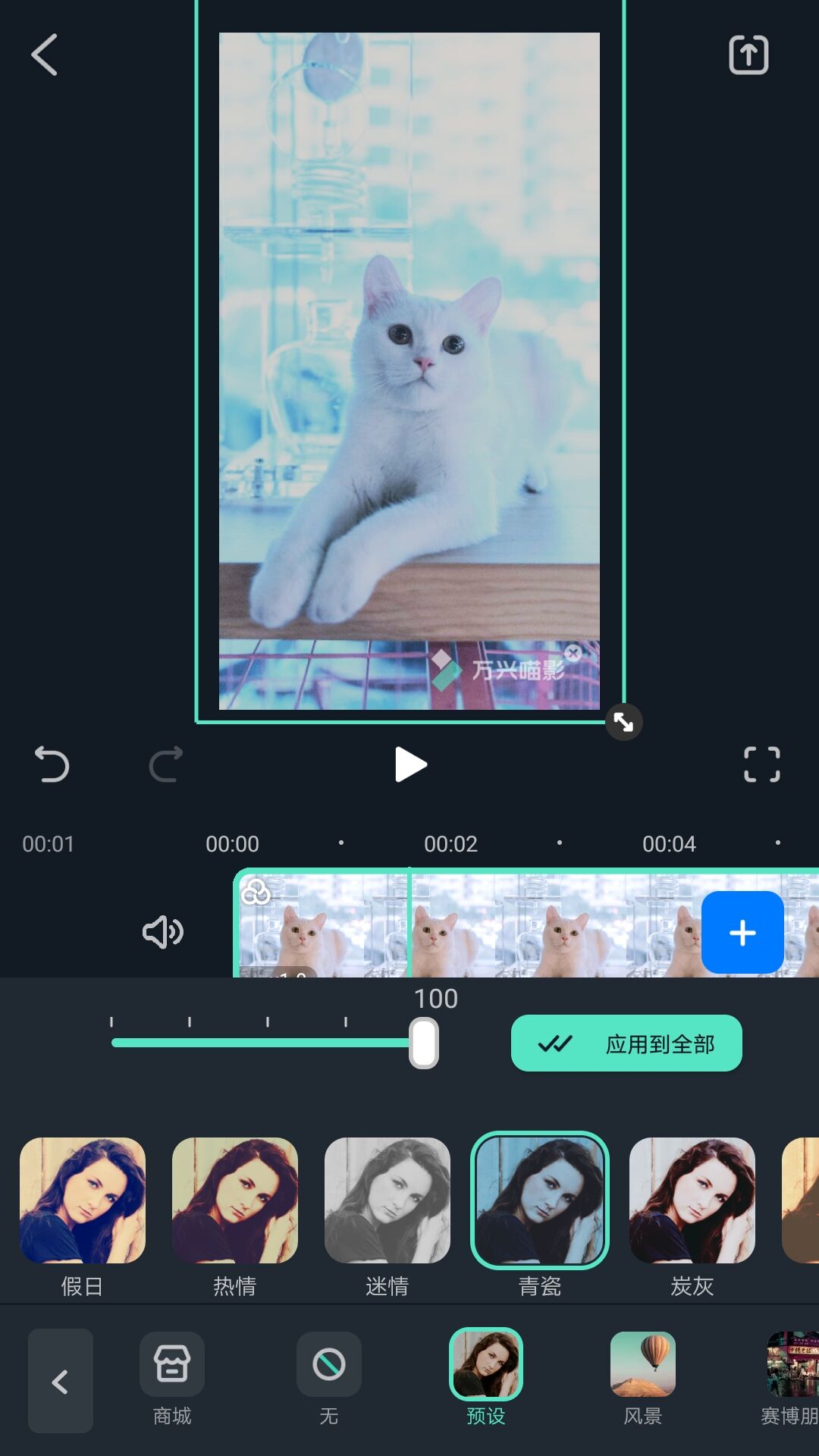Select the 假日 filter

[x=83, y=1200]
